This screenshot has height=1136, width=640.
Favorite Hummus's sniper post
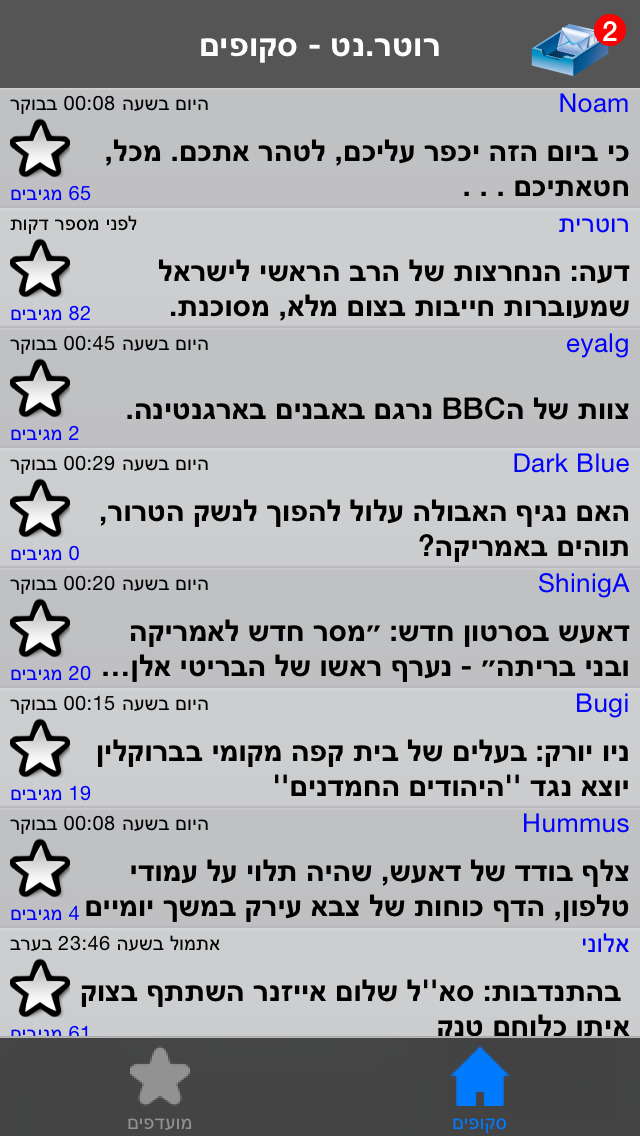41,869
